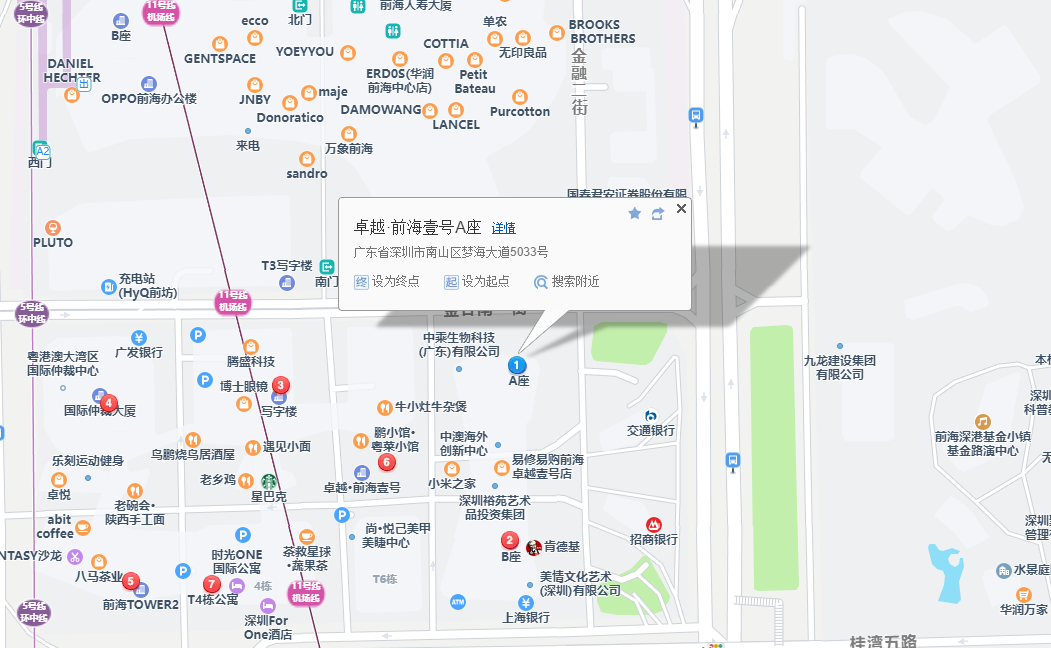Tap the 肯德基 KFC place icon
The height and width of the screenshot is (648, 1051).
coord(534,547)
